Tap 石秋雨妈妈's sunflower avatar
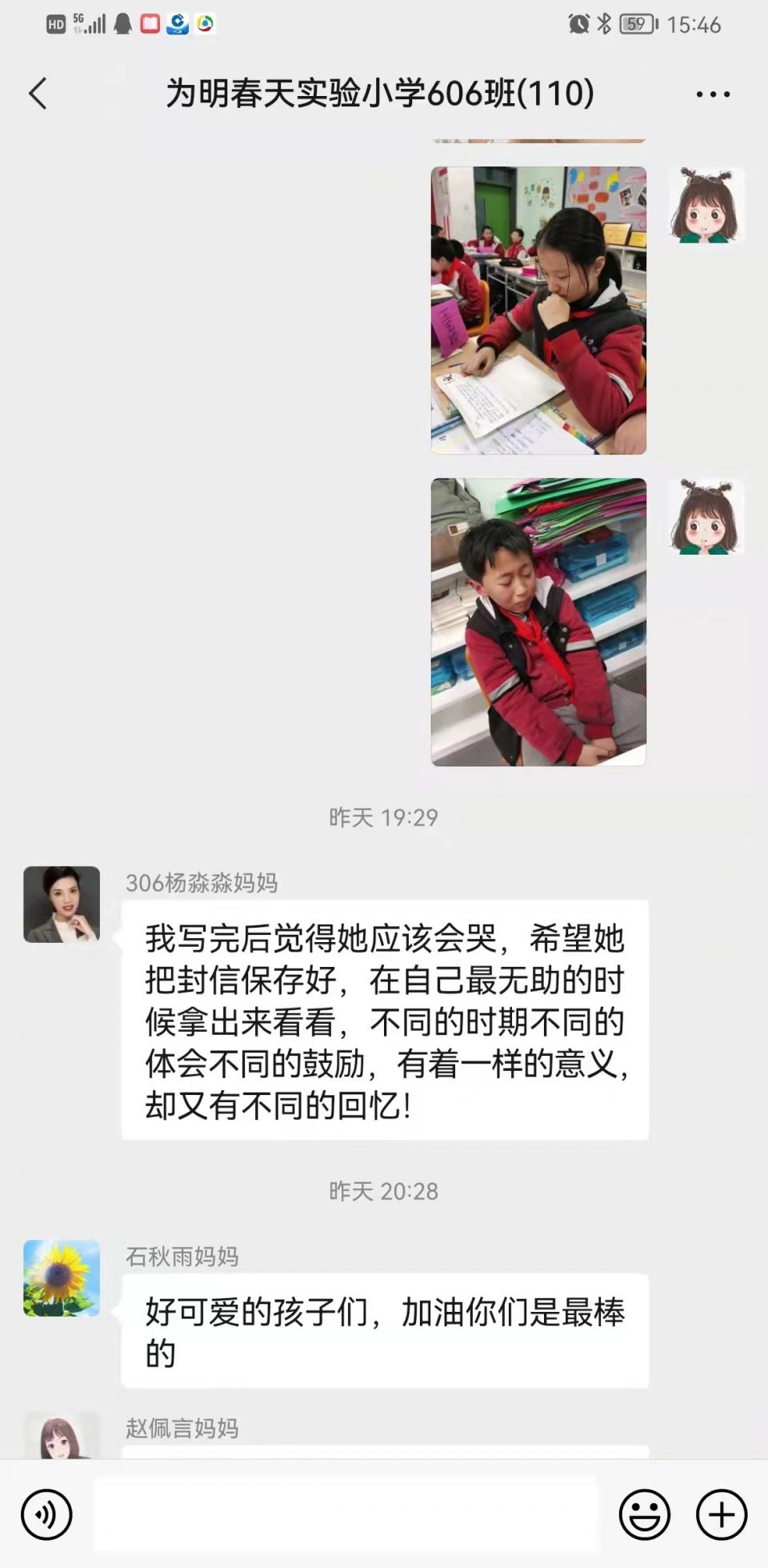 click(62, 1278)
